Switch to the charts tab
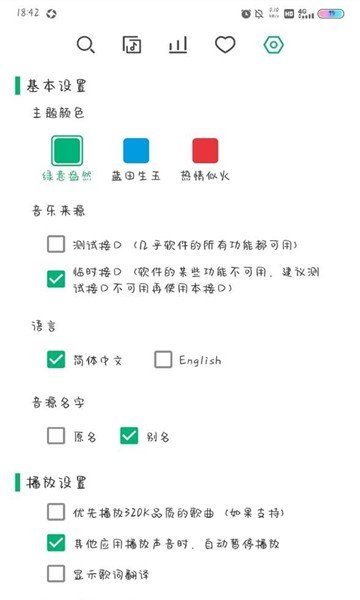 click(178, 45)
